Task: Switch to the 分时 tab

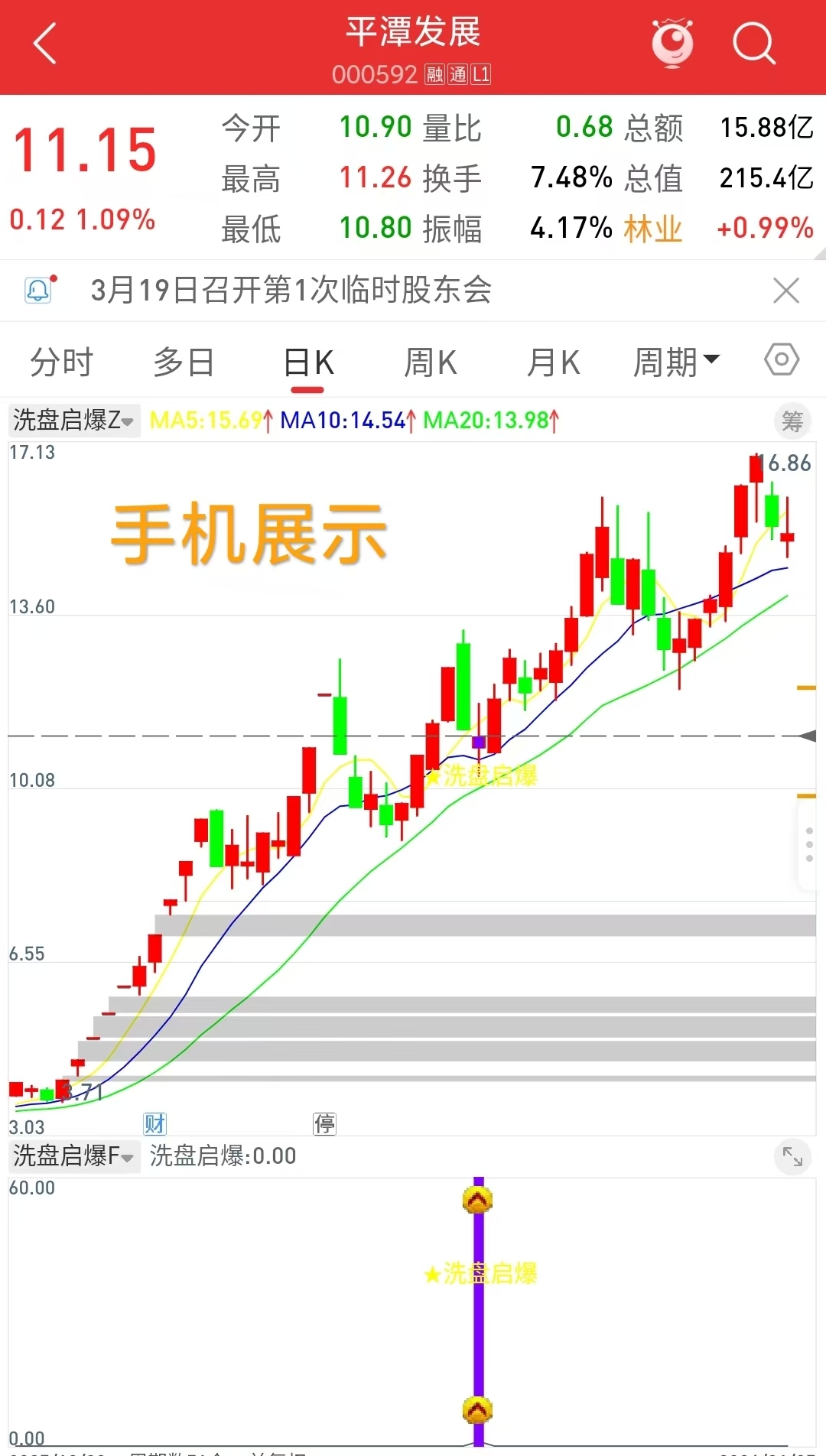Action: point(61,362)
